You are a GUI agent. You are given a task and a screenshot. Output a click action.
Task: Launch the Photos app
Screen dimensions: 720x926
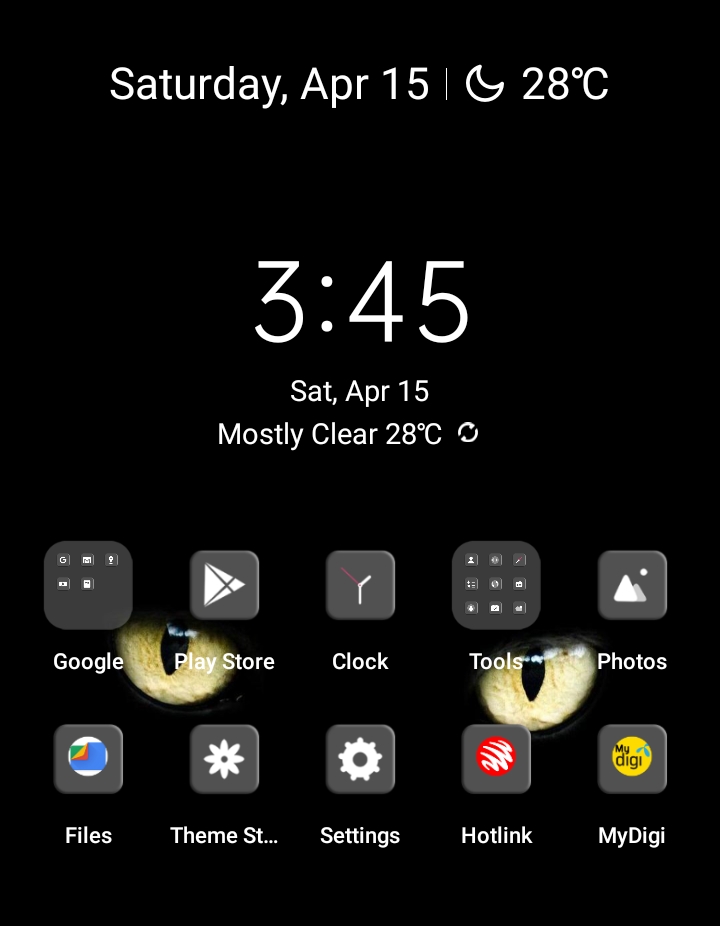click(632, 585)
